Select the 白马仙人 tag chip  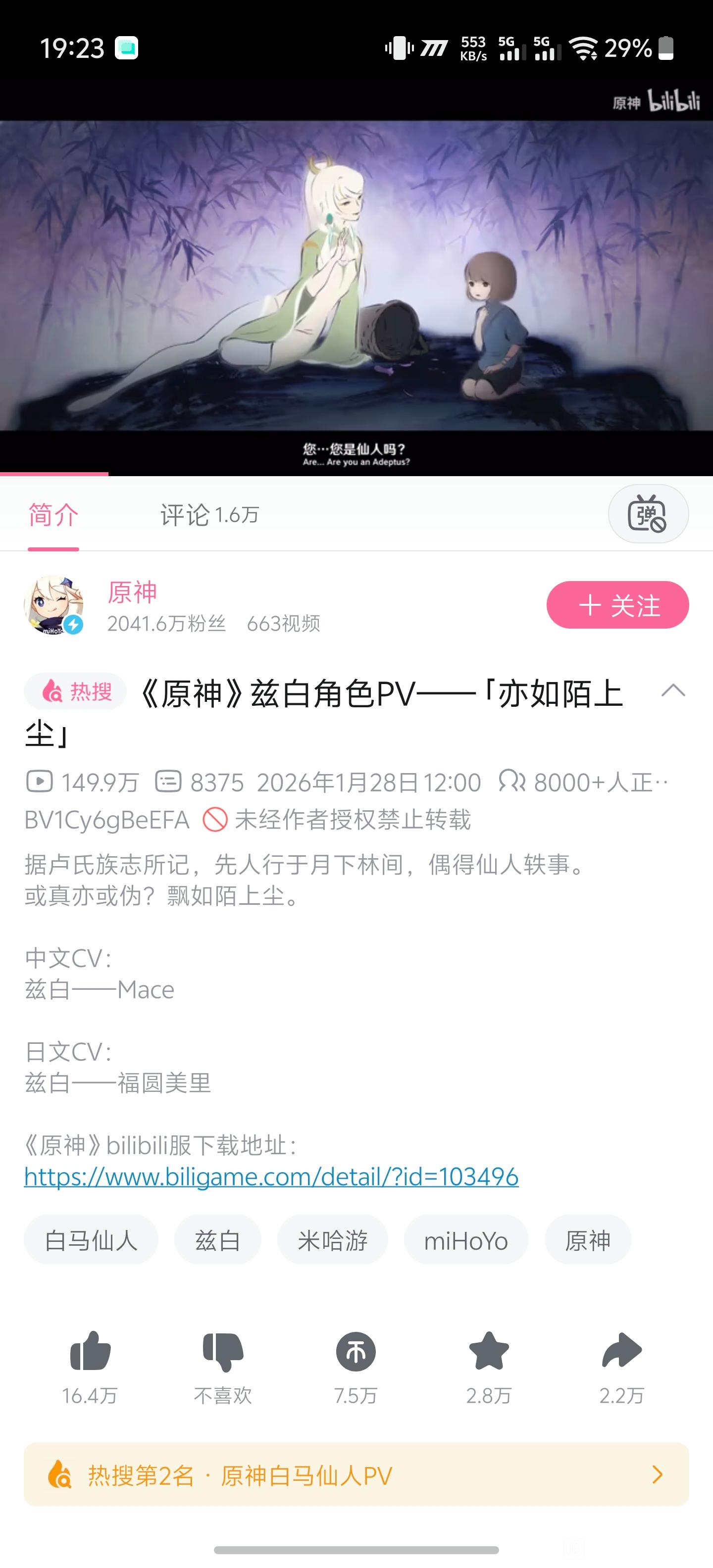pyautogui.click(x=91, y=1240)
